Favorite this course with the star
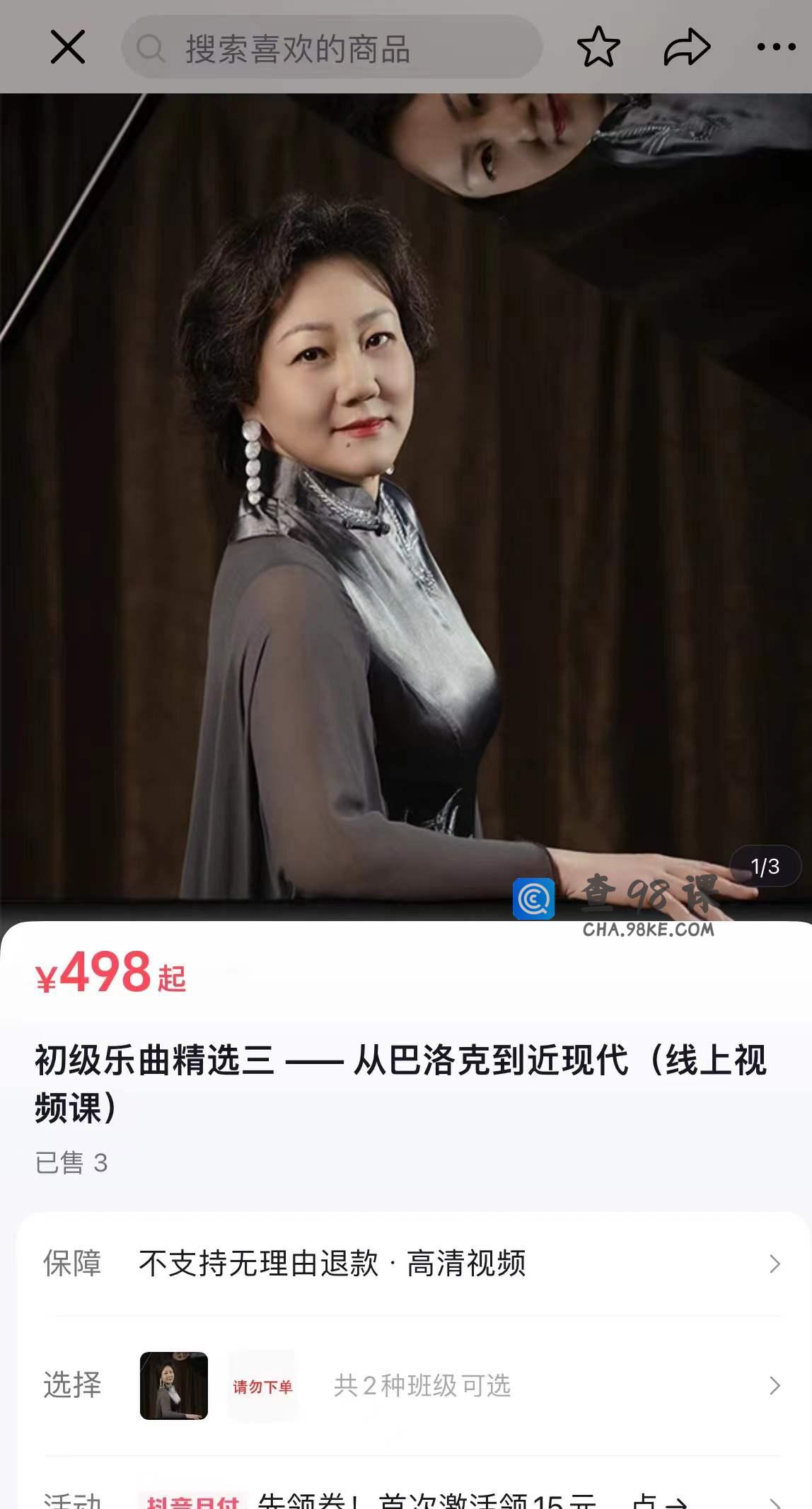Image resolution: width=812 pixels, height=1509 pixels. pyautogui.click(x=598, y=47)
